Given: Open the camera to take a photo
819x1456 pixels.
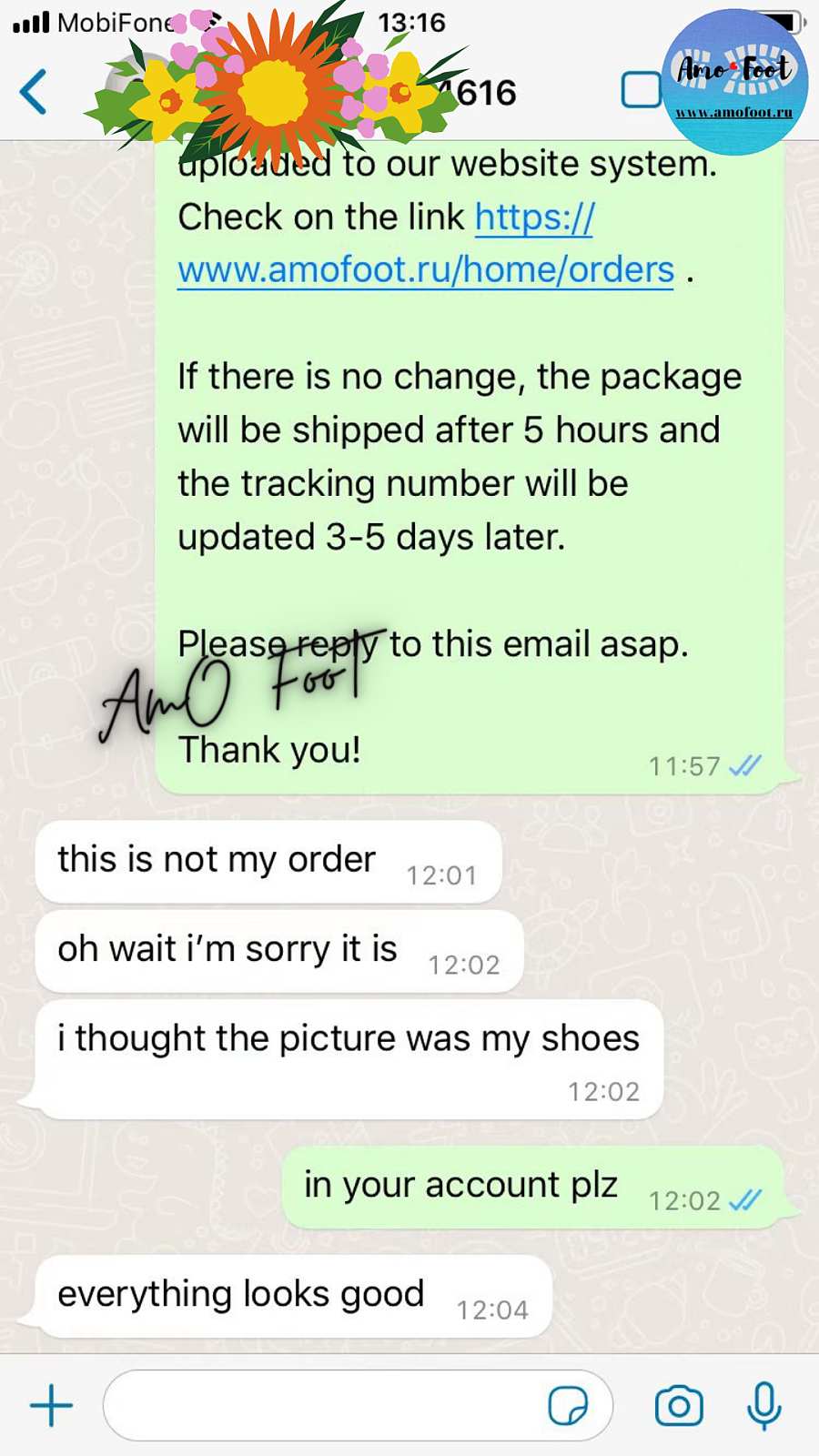Looking at the screenshot, I should point(679,1406).
